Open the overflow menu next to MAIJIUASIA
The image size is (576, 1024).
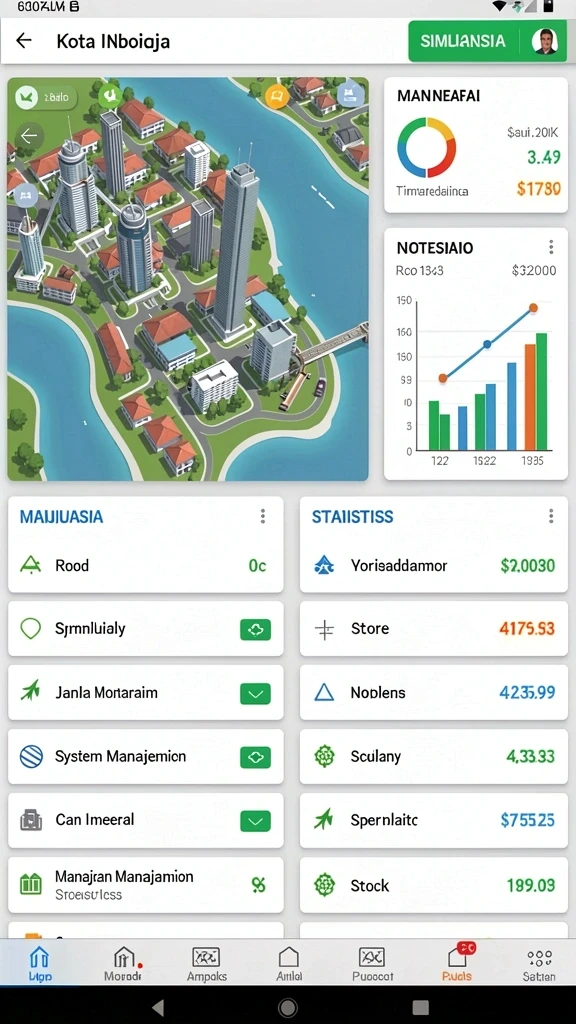(x=263, y=517)
